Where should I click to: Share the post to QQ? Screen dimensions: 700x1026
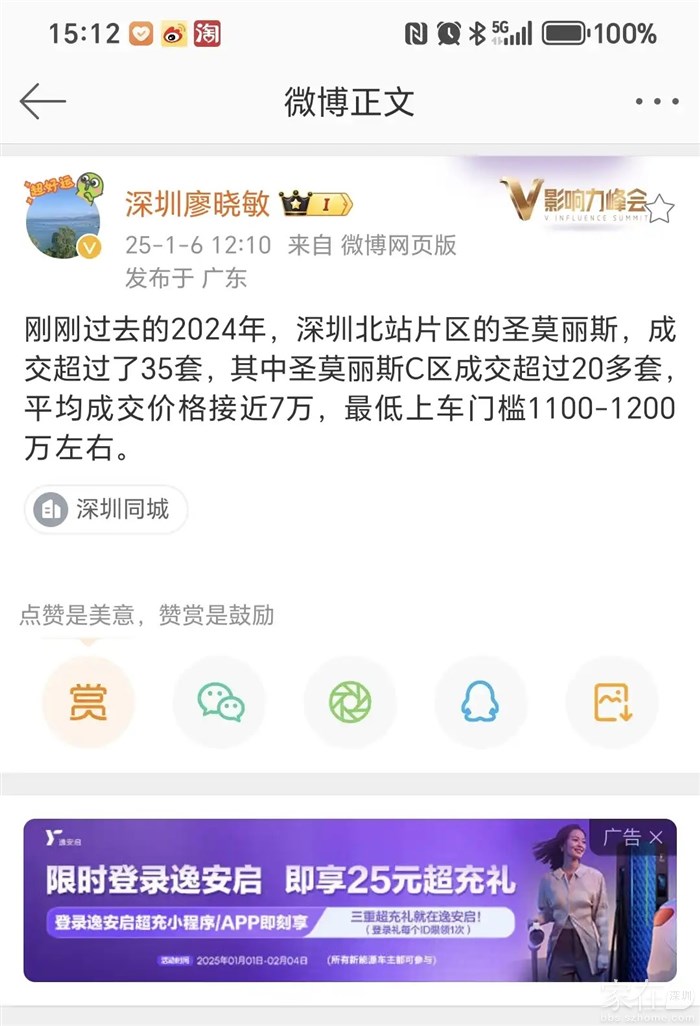[x=480, y=702]
